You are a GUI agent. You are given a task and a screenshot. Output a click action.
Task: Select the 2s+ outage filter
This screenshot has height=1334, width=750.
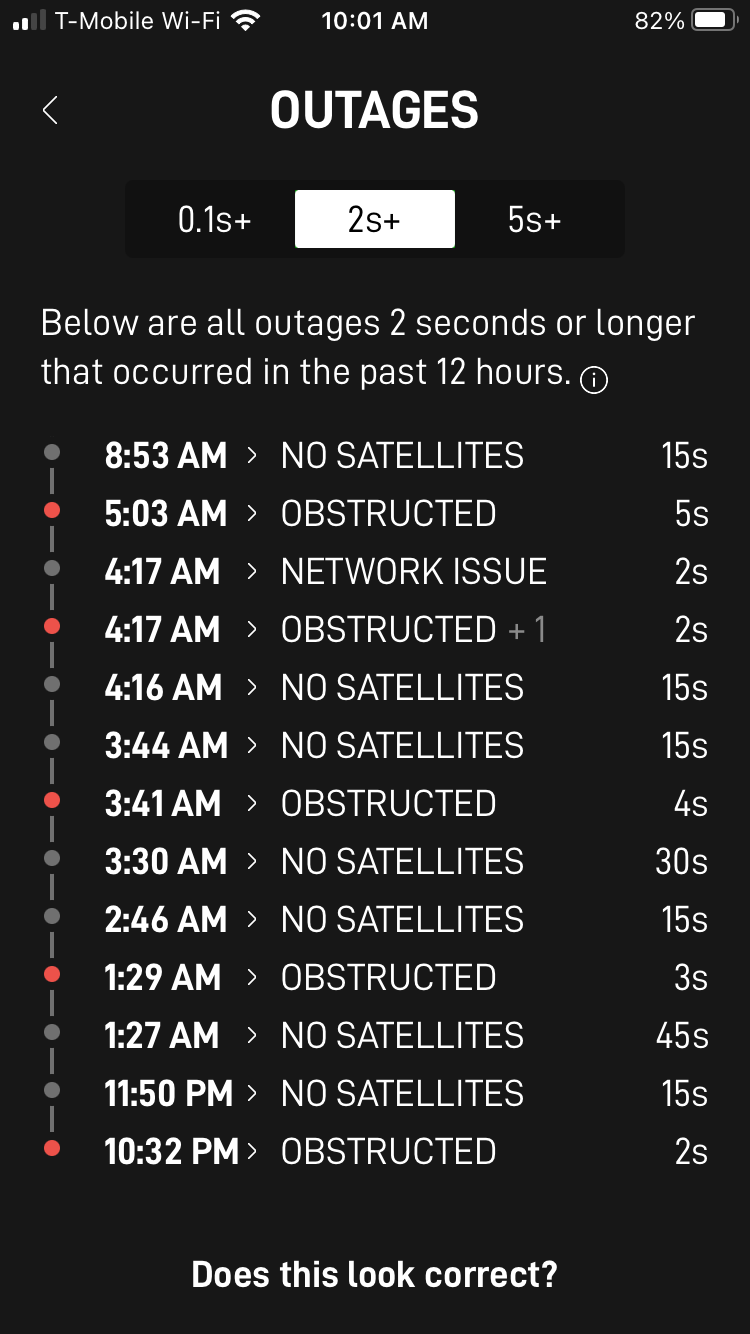point(374,219)
